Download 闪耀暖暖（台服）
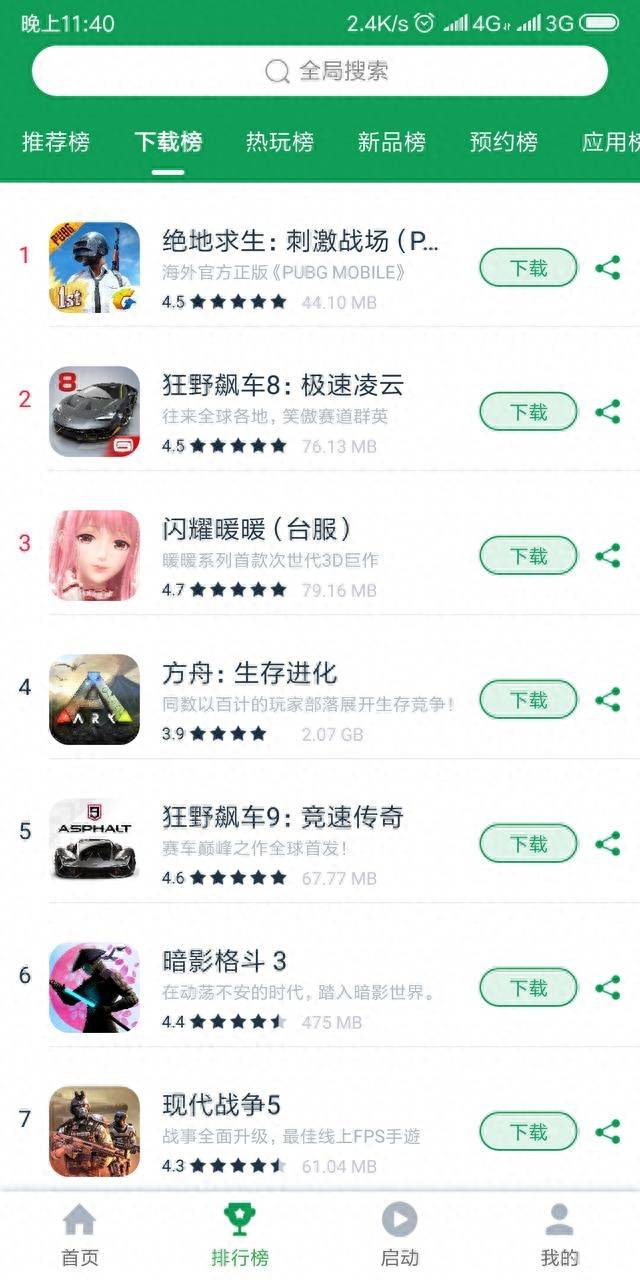The width and height of the screenshot is (640, 1280). [529, 556]
